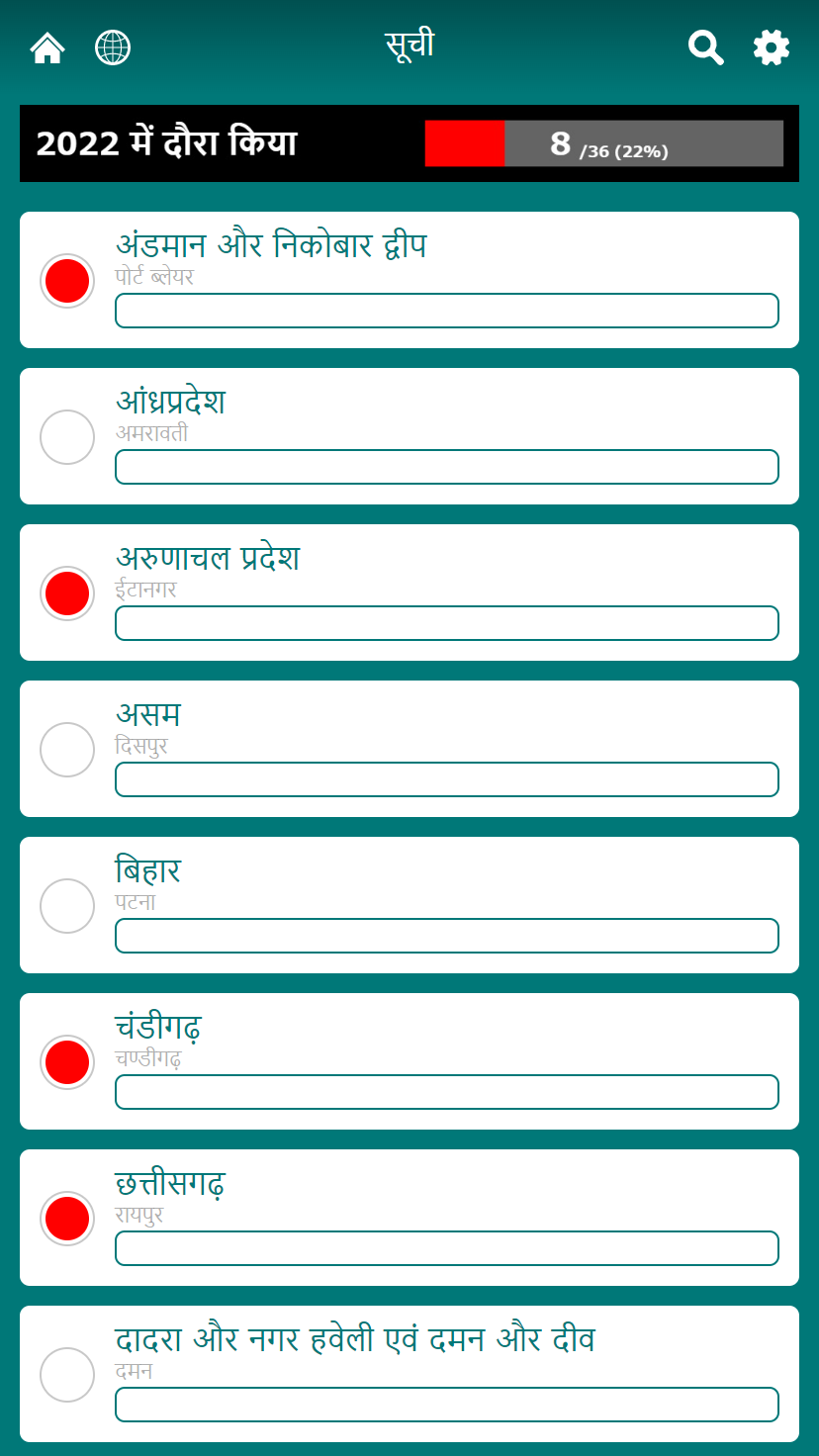
Task: Mark बिहार as visited
Action: coord(67,906)
